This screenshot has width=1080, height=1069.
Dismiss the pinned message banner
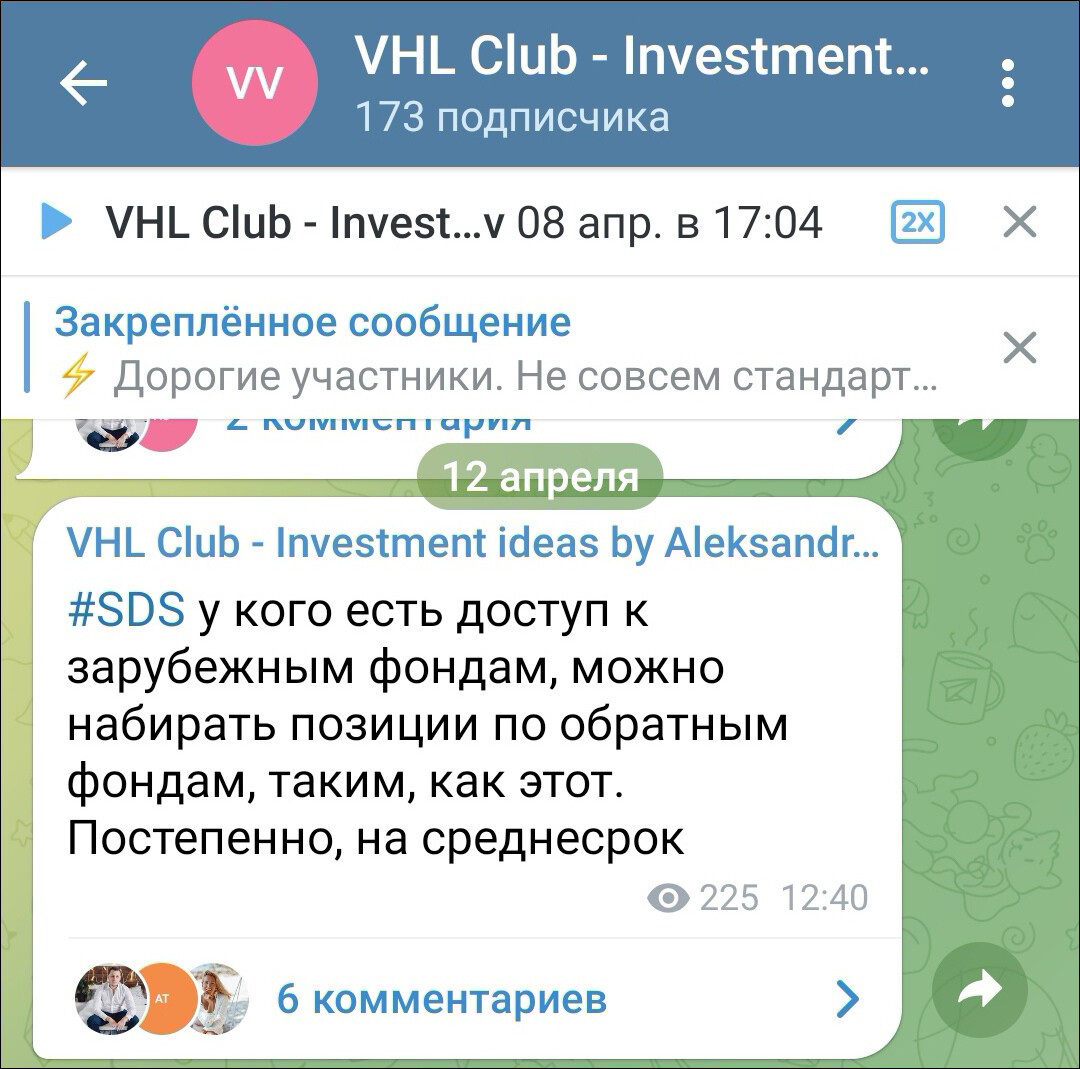point(1019,348)
